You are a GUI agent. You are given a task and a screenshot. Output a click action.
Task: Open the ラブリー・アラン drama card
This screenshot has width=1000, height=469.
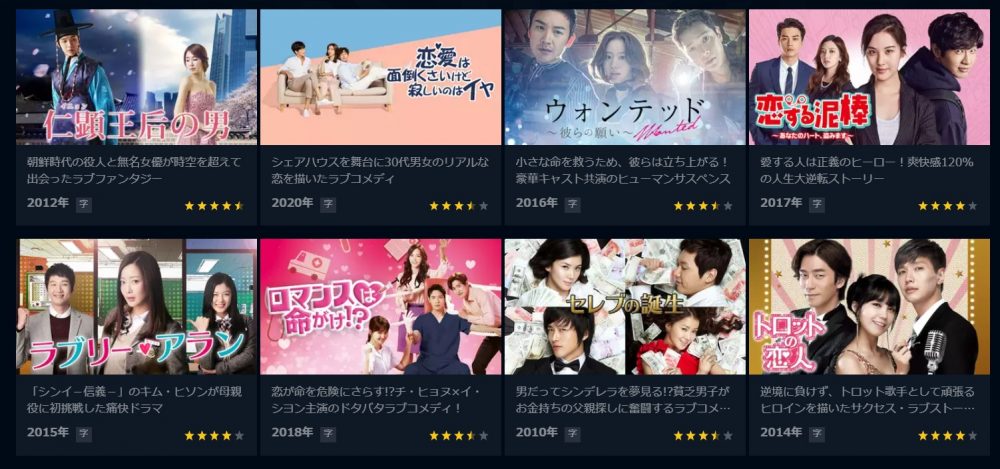tap(136, 307)
